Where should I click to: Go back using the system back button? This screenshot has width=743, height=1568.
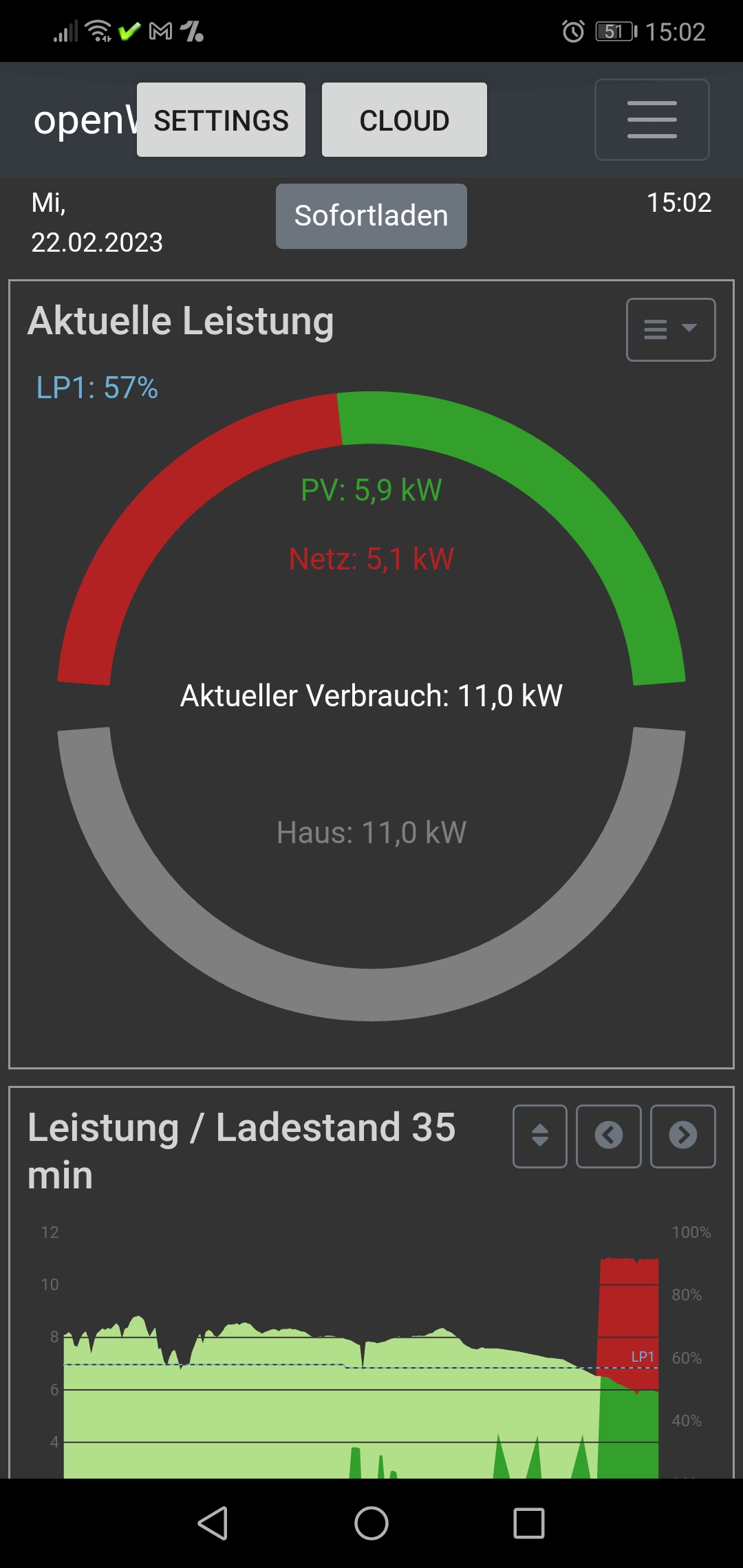point(213,1523)
